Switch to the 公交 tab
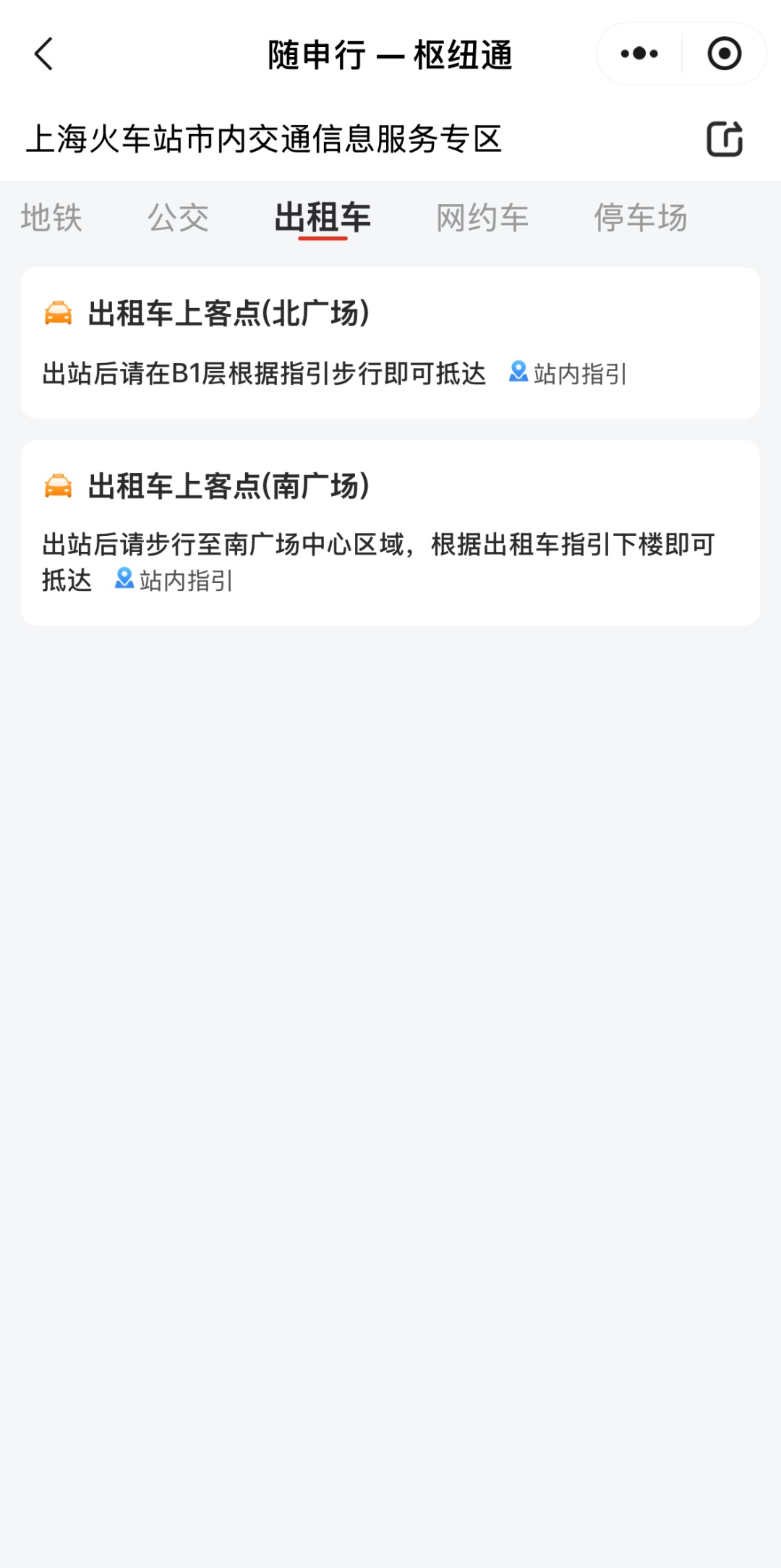 click(x=178, y=218)
